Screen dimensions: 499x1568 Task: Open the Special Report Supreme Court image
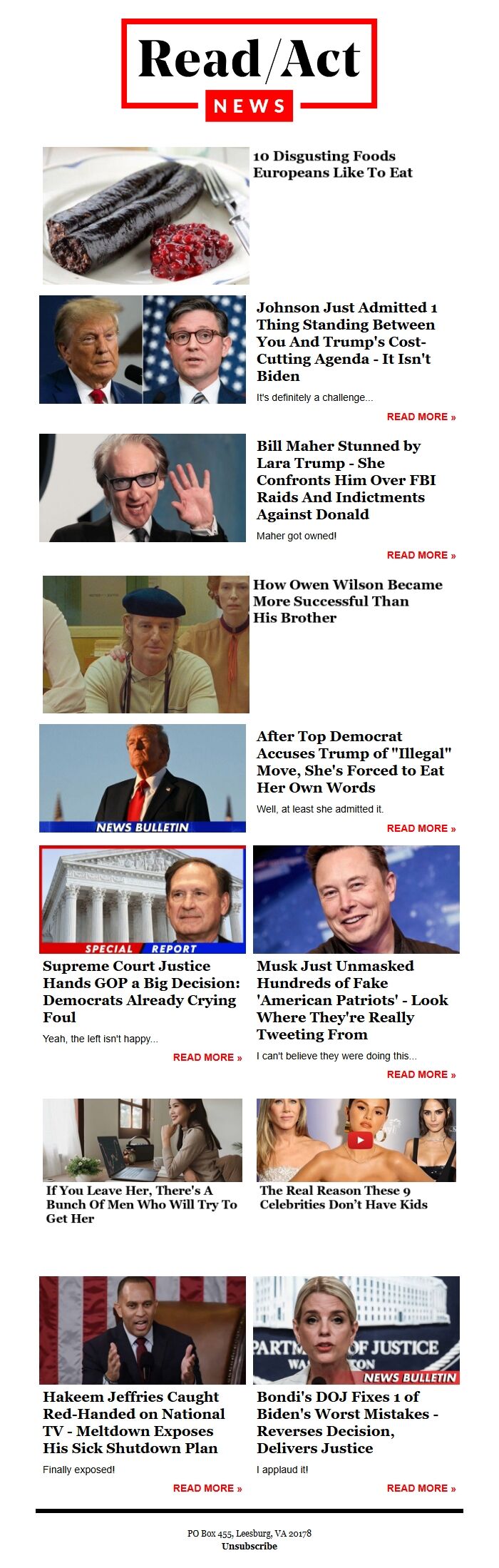[x=143, y=899]
